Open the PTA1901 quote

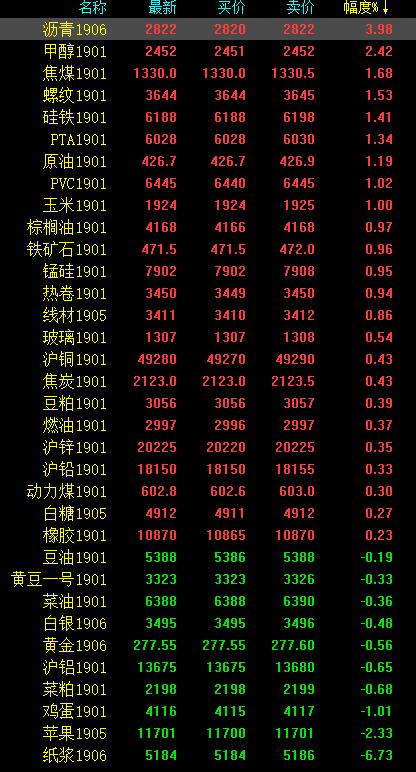208,139
